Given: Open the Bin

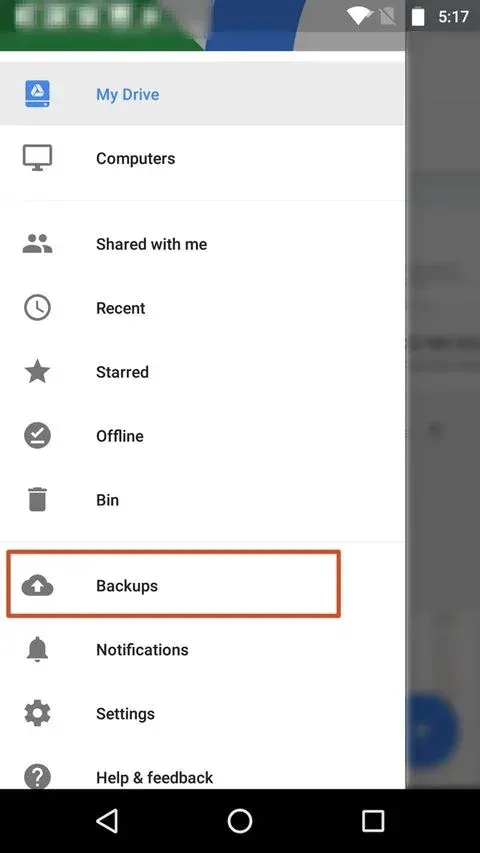Looking at the screenshot, I should tap(202, 500).
